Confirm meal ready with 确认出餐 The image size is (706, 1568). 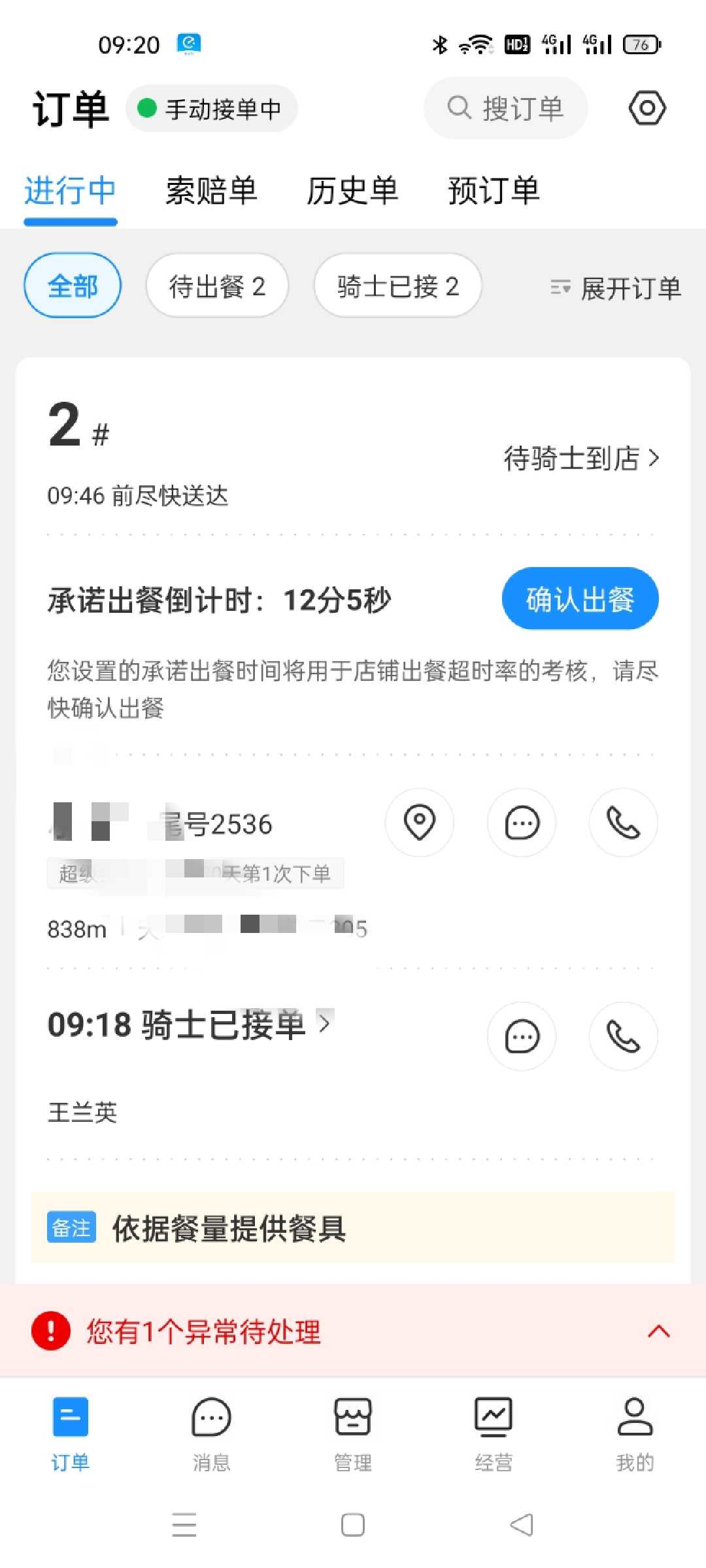[x=580, y=598]
